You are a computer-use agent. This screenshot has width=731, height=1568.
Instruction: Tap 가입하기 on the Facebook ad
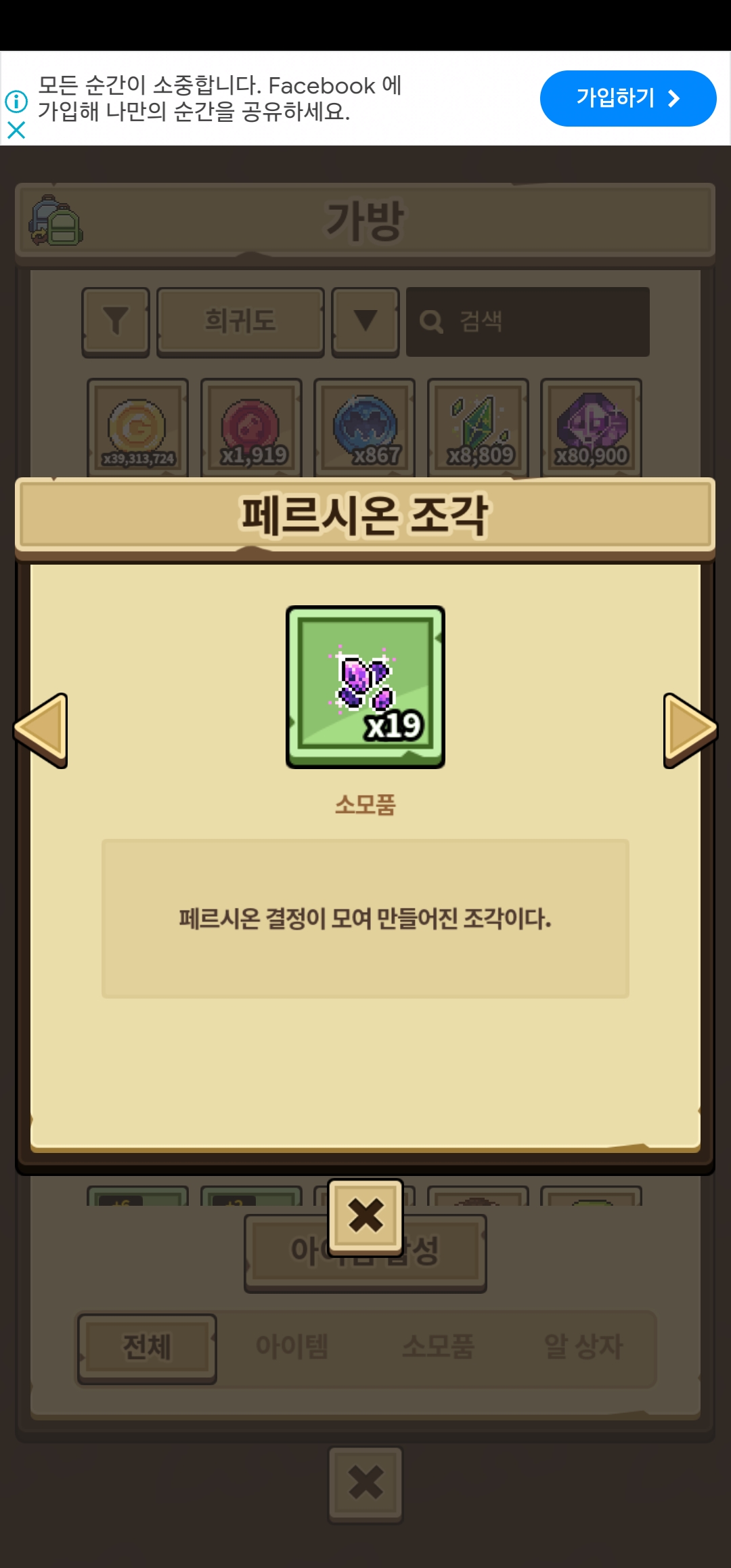pos(627,98)
